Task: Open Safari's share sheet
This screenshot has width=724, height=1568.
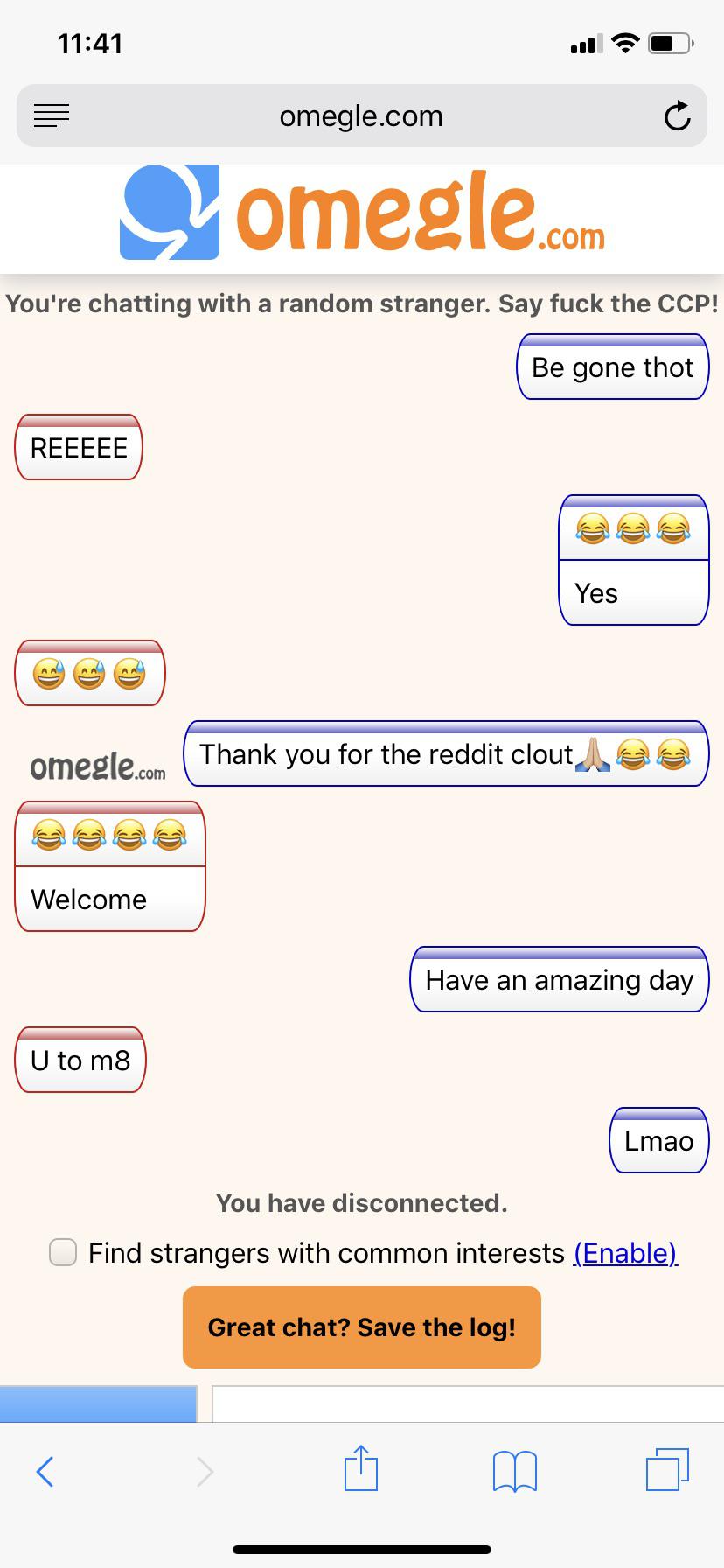Action: tap(361, 1468)
